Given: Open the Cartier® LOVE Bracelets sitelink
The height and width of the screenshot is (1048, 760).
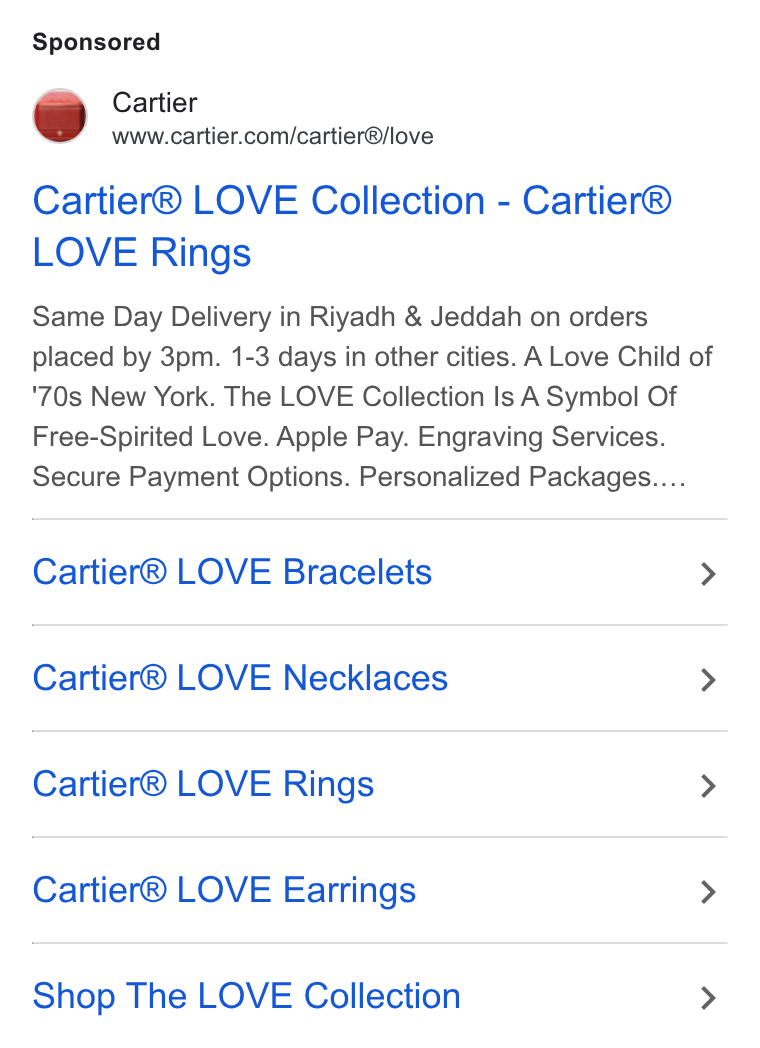Looking at the screenshot, I should [x=380, y=573].
